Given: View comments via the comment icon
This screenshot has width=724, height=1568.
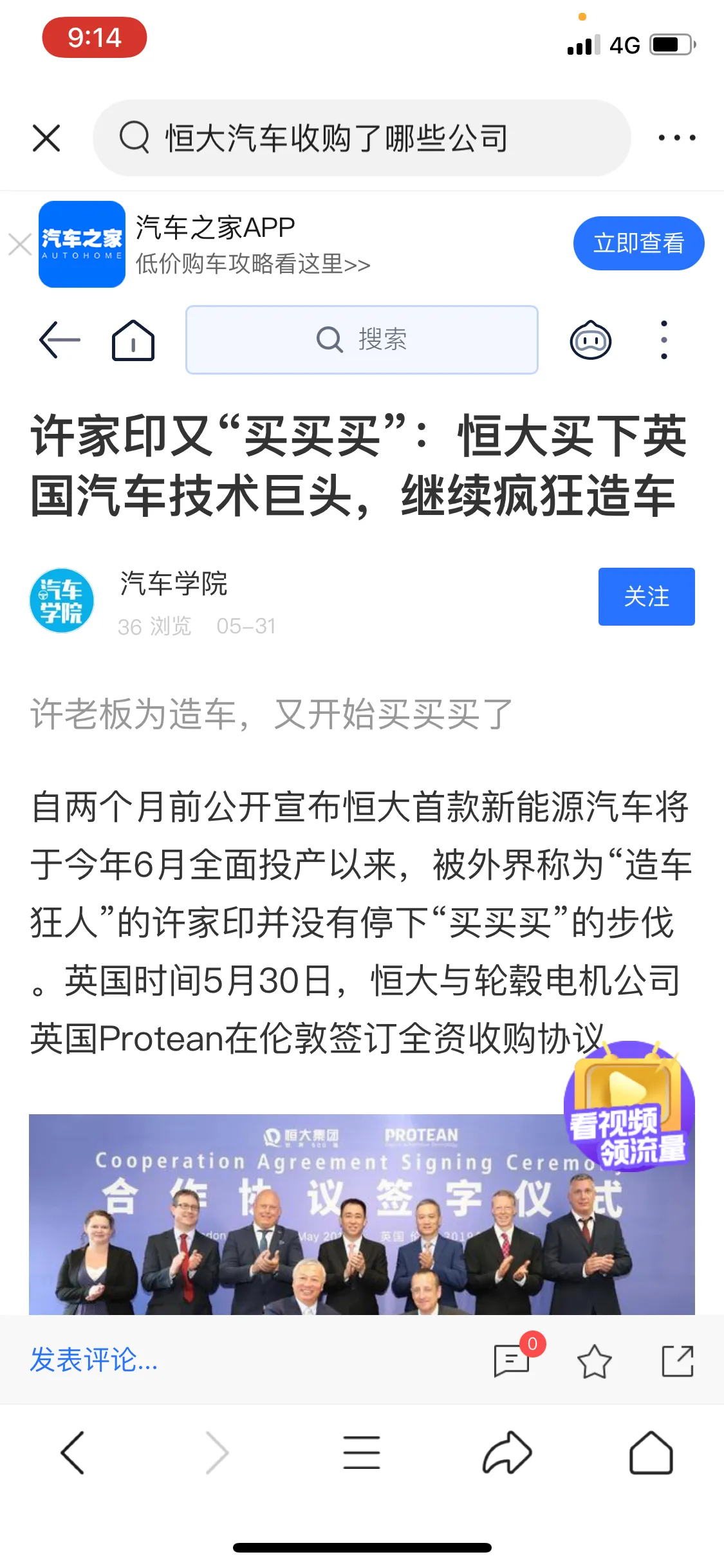Looking at the screenshot, I should 512,1360.
